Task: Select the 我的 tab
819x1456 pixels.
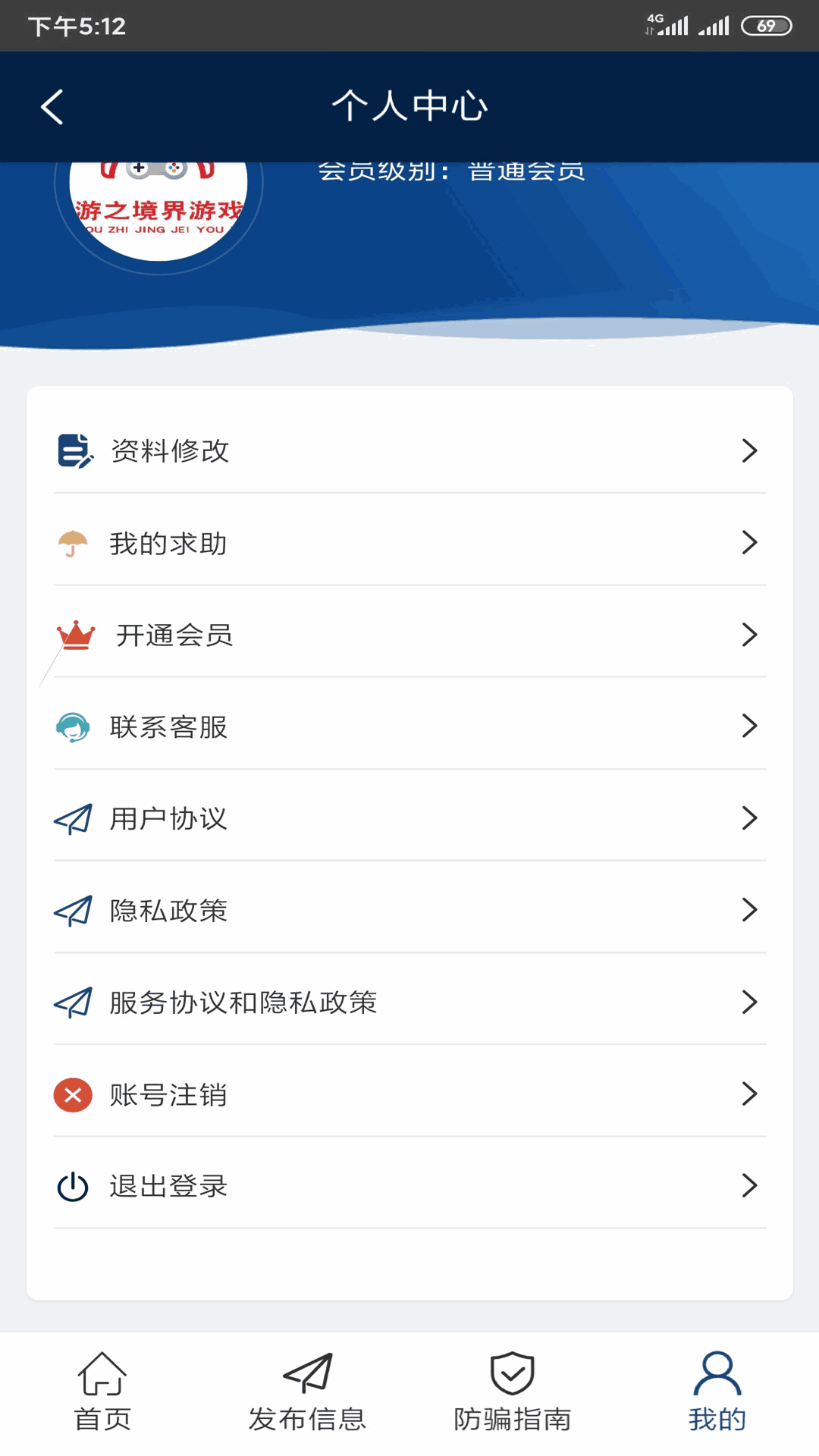Action: pyautogui.click(x=717, y=1393)
